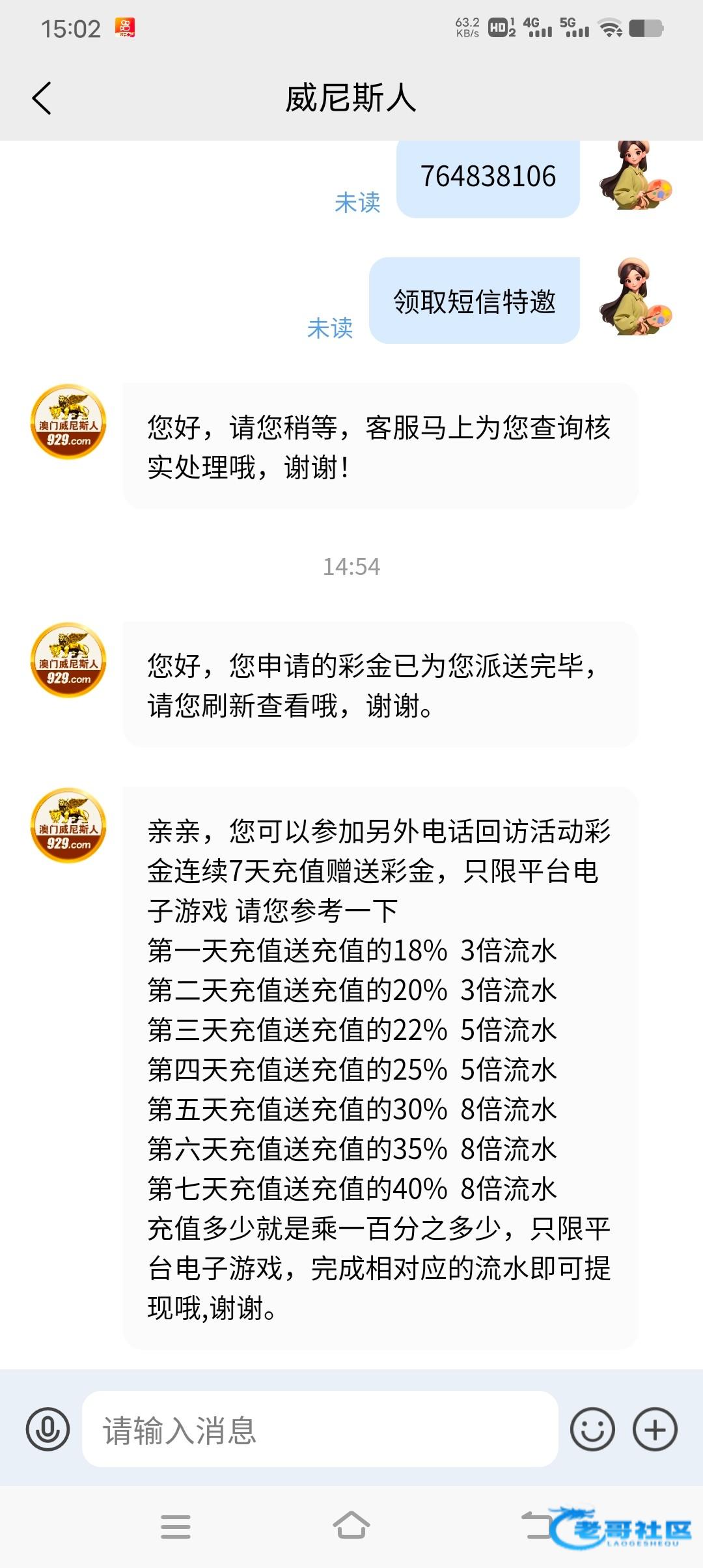Viewport: 703px width, 1568px height.
Task: Tap the system home button
Action: click(x=351, y=1526)
